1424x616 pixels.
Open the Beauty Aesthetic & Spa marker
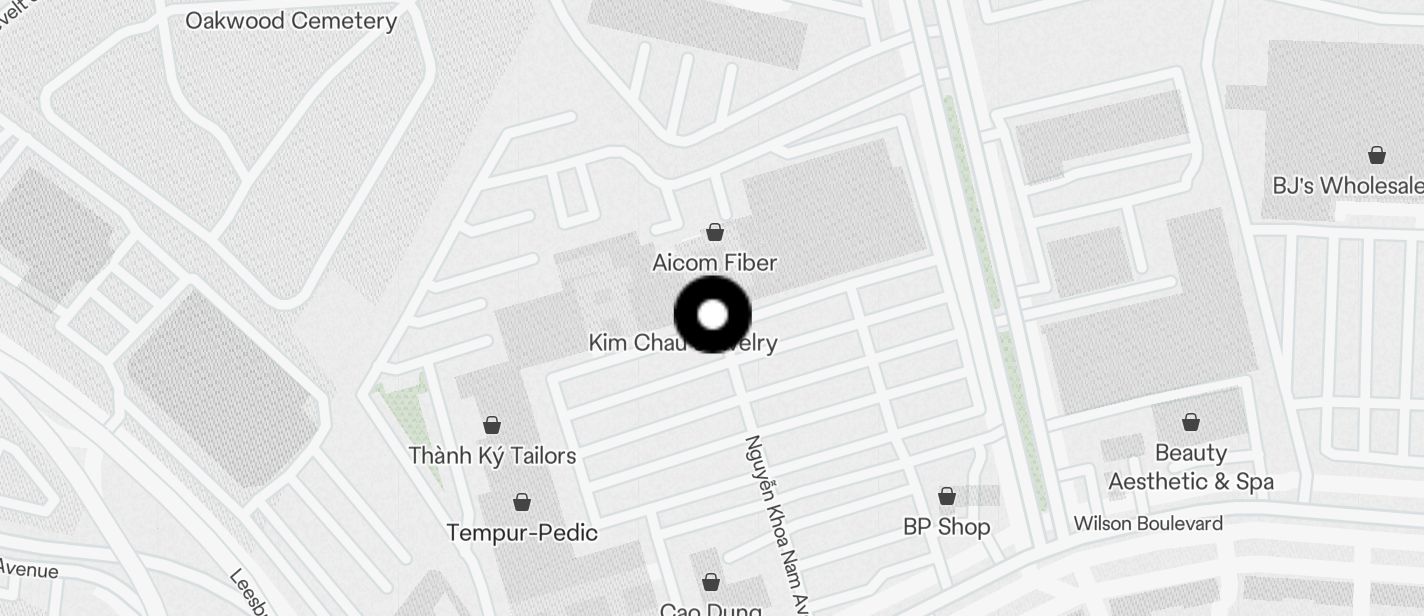1190,423
